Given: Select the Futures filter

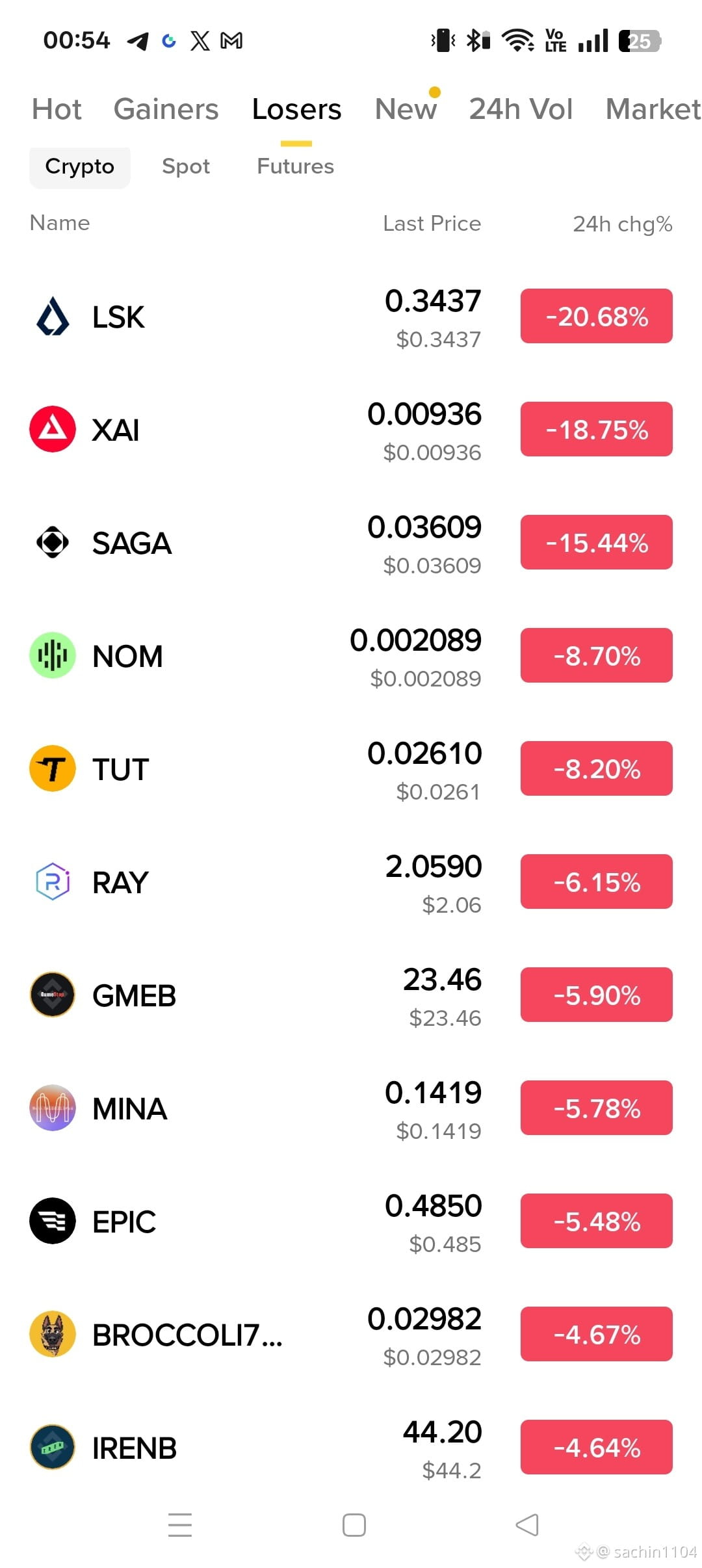Looking at the screenshot, I should 295,166.
